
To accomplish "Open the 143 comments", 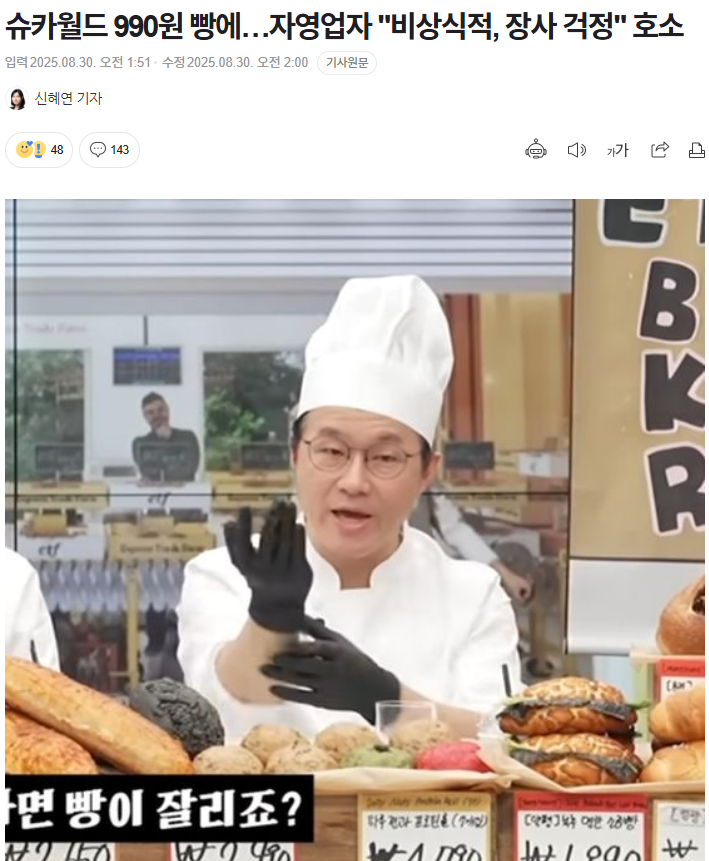I will pos(109,150).
